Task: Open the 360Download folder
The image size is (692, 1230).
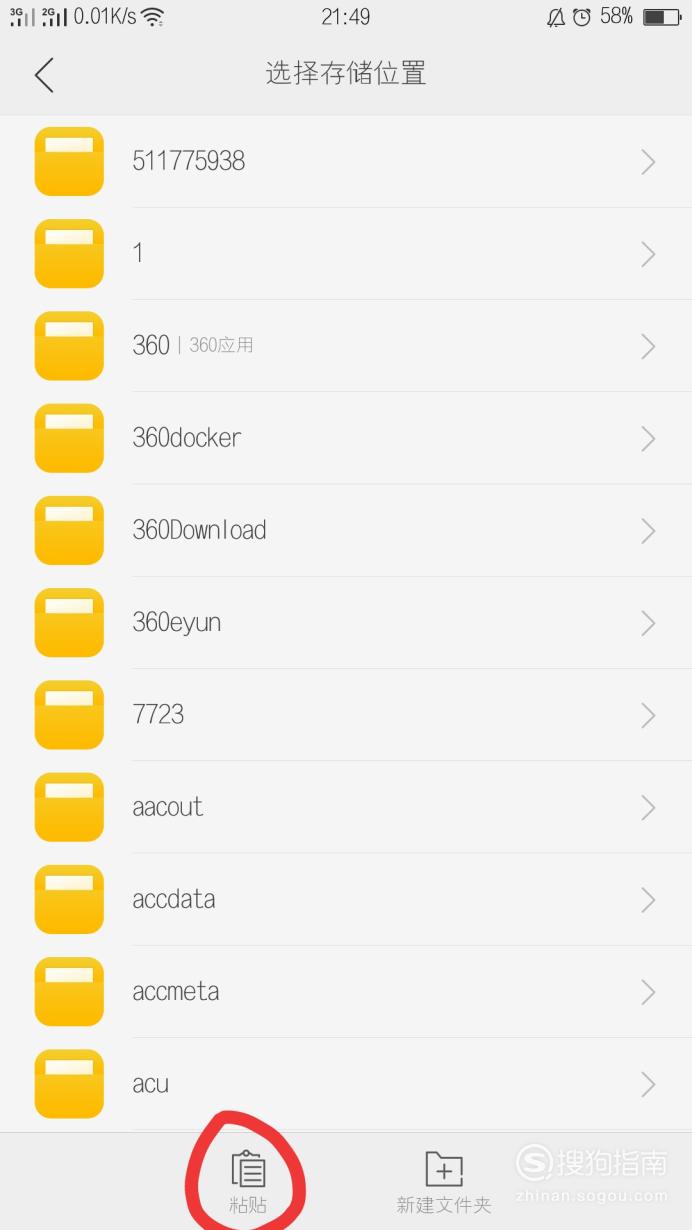Action: click(x=346, y=530)
